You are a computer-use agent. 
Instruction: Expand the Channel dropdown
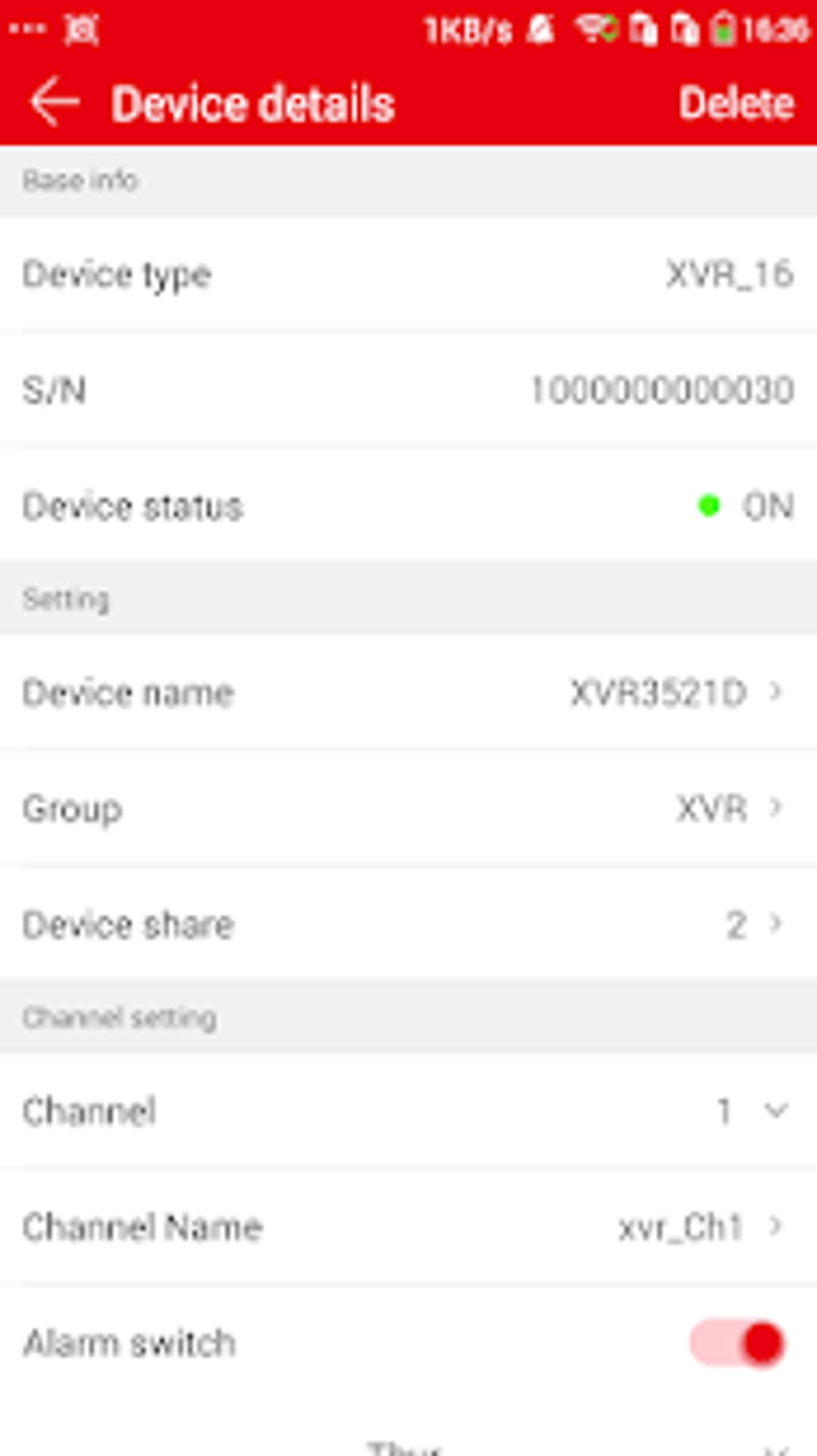point(408,1111)
